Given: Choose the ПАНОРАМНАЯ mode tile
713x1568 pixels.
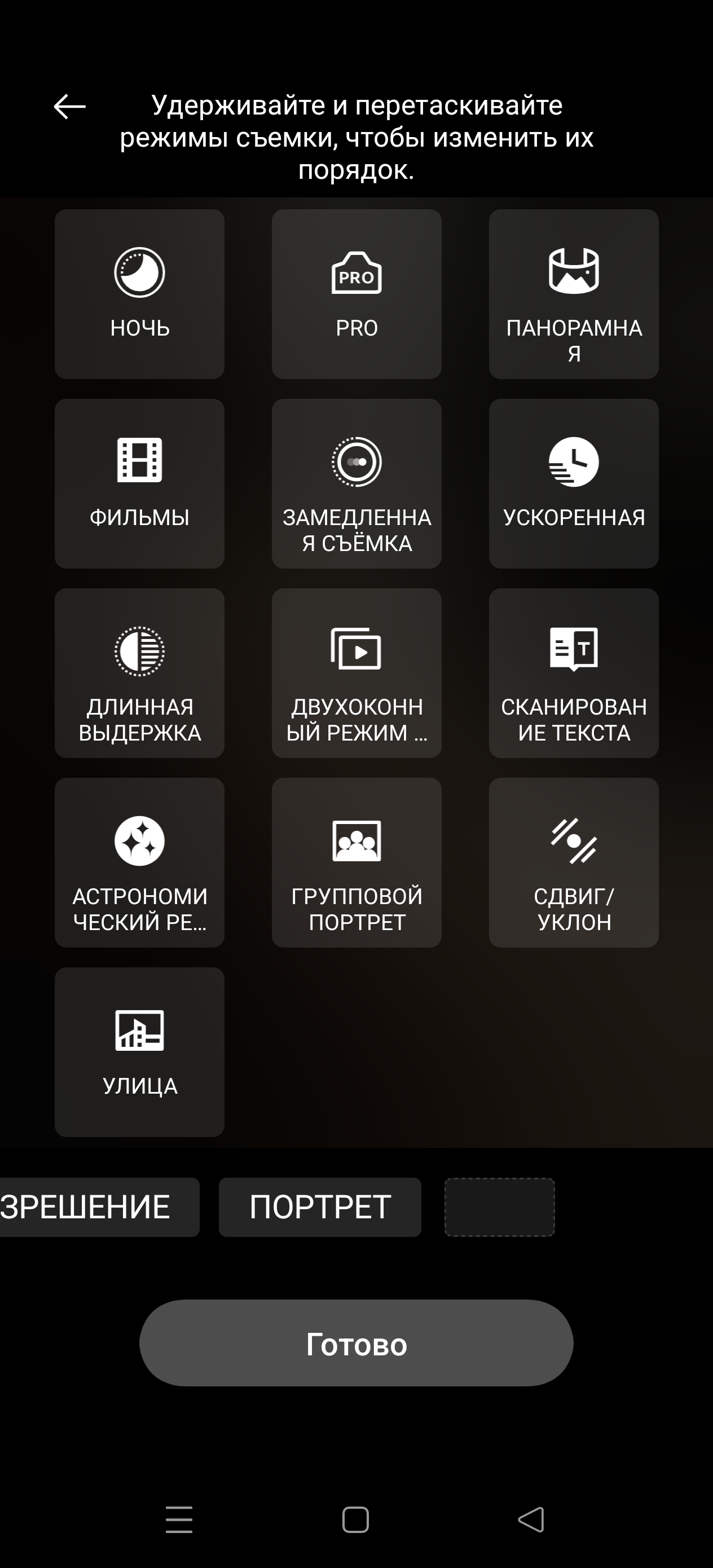Looking at the screenshot, I should pos(573,294).
